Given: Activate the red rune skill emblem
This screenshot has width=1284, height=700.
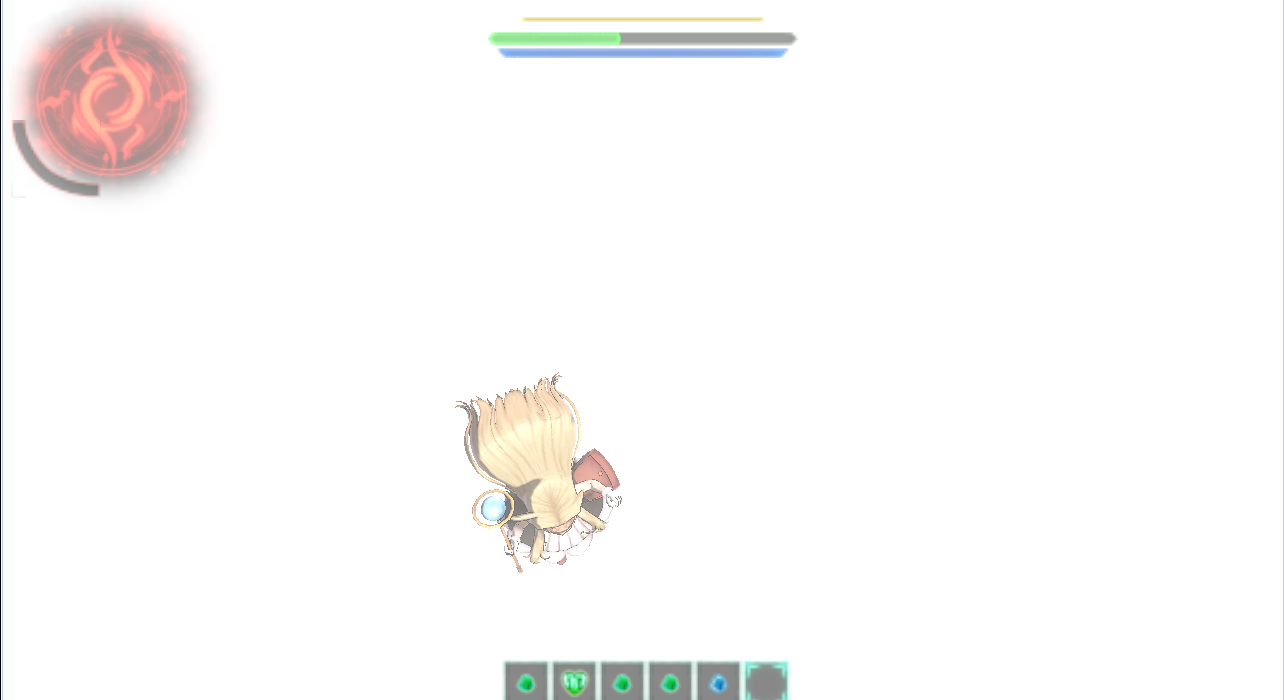Looking at the screenshot, I should (x=111, y=96).
